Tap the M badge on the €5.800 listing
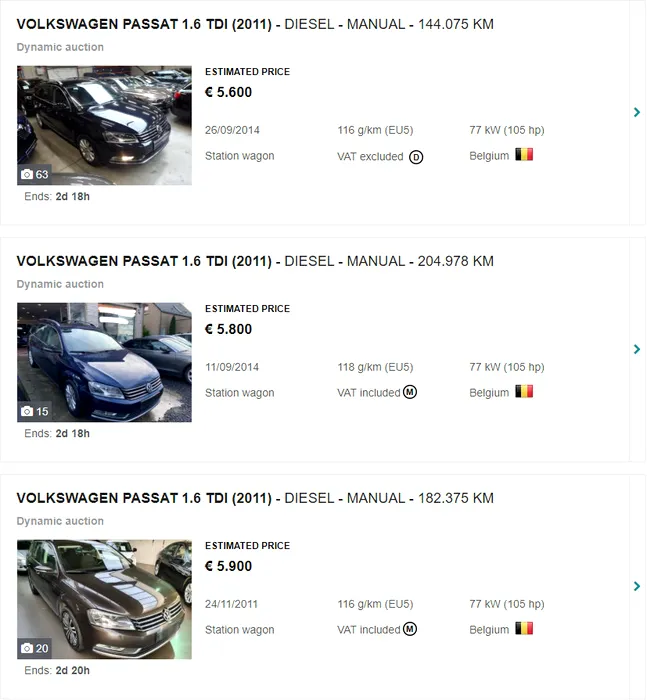The image size is (647, 700). point(410,393)
